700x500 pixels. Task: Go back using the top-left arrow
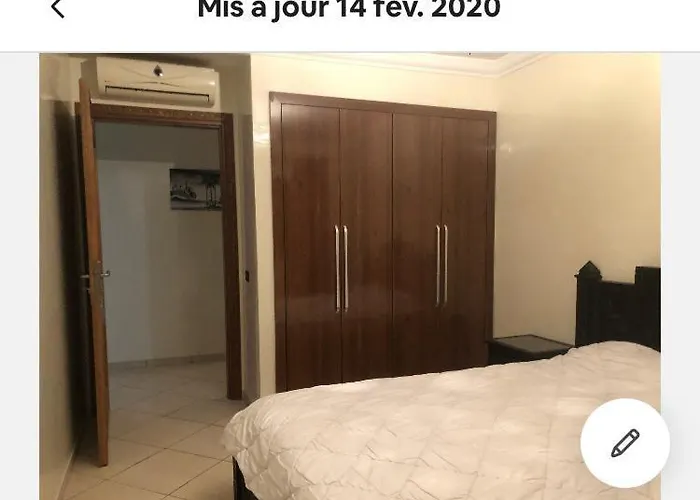coord(57,9)
